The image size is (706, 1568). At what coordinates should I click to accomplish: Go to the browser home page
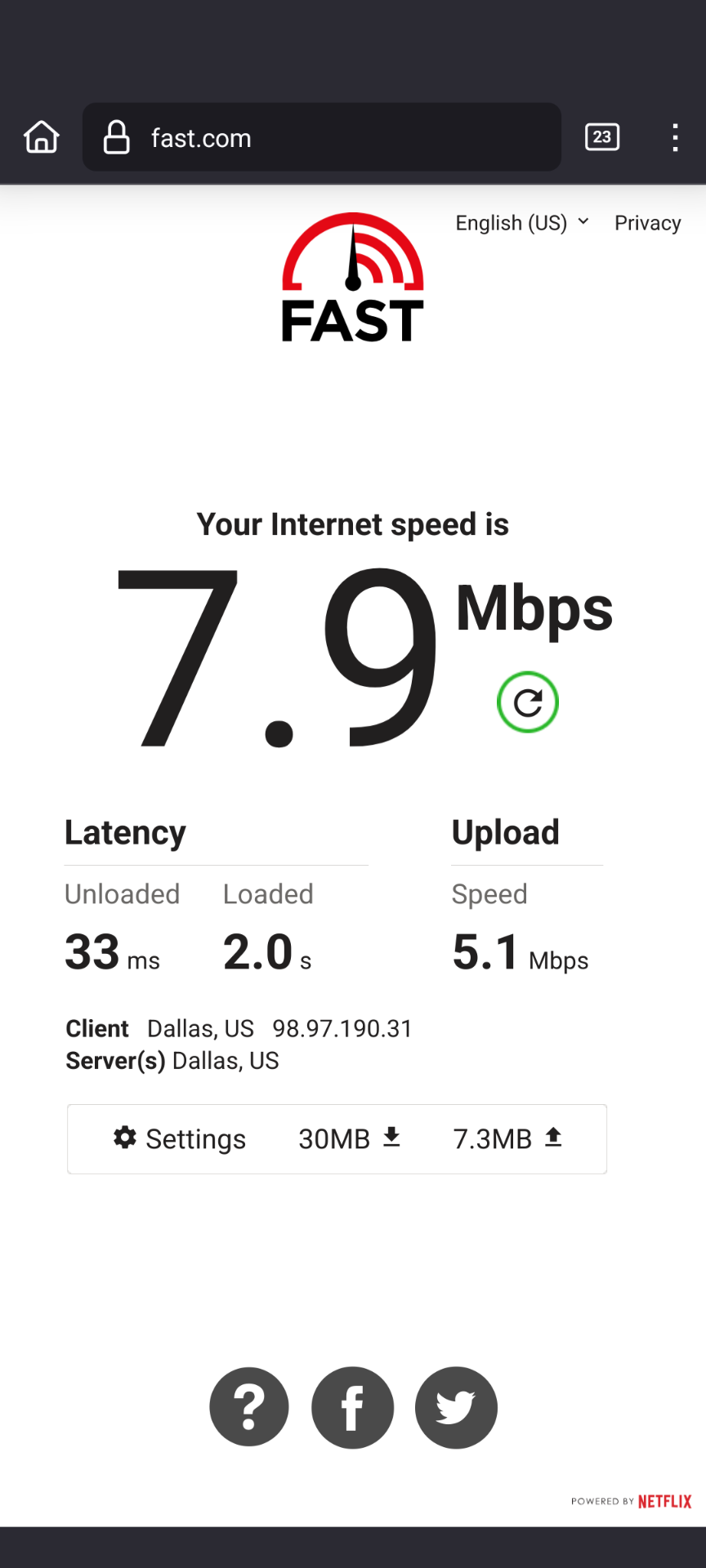point(42,137)
